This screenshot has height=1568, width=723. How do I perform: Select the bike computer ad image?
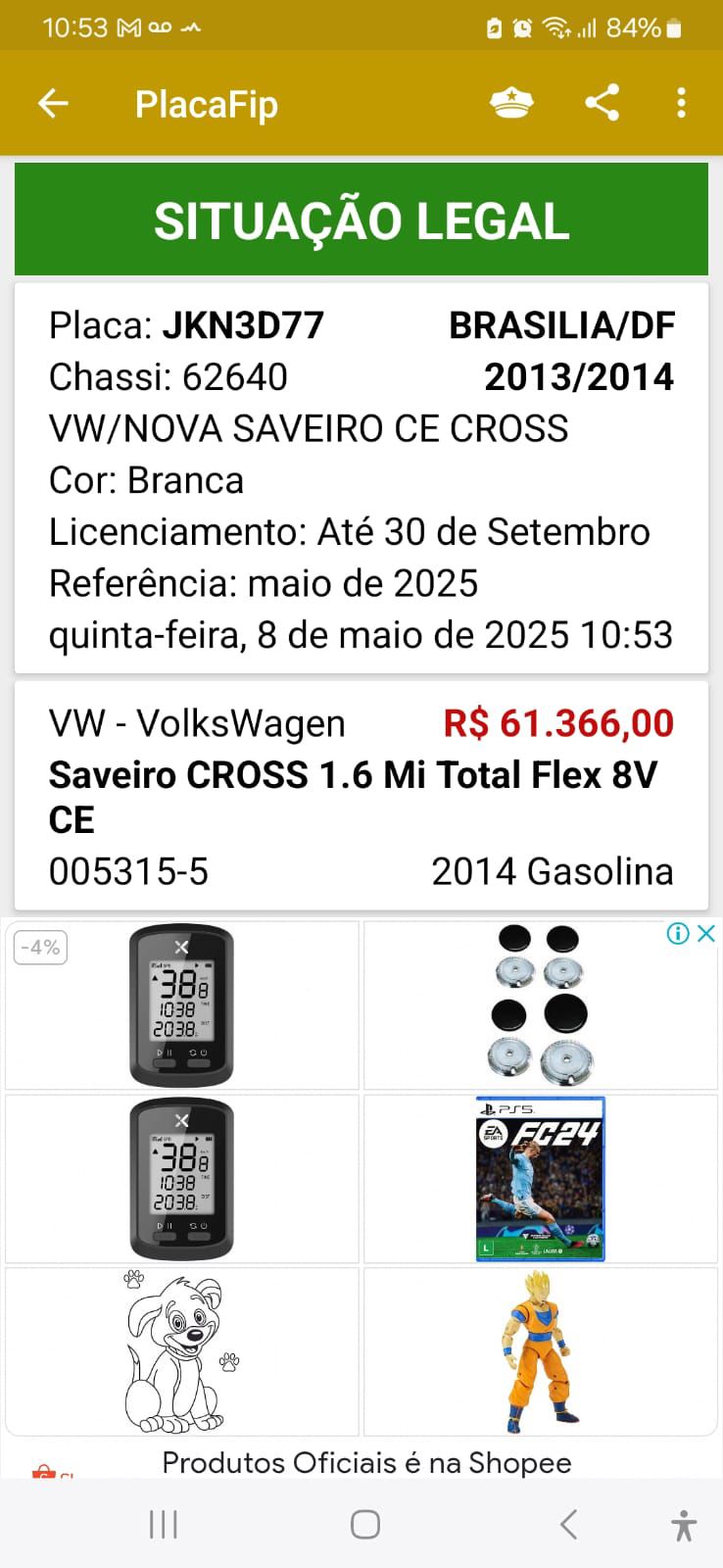point(181,1005)
